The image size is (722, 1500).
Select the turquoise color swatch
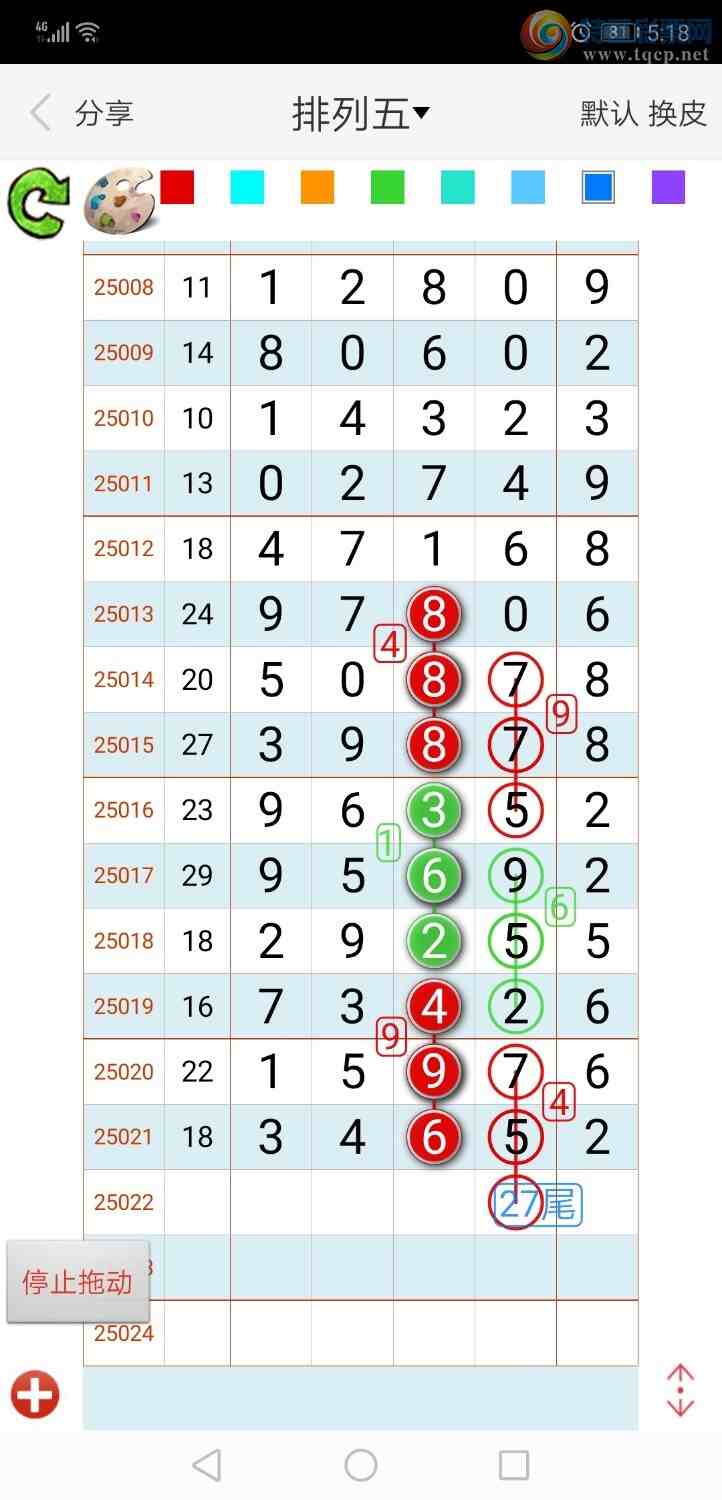458,187
